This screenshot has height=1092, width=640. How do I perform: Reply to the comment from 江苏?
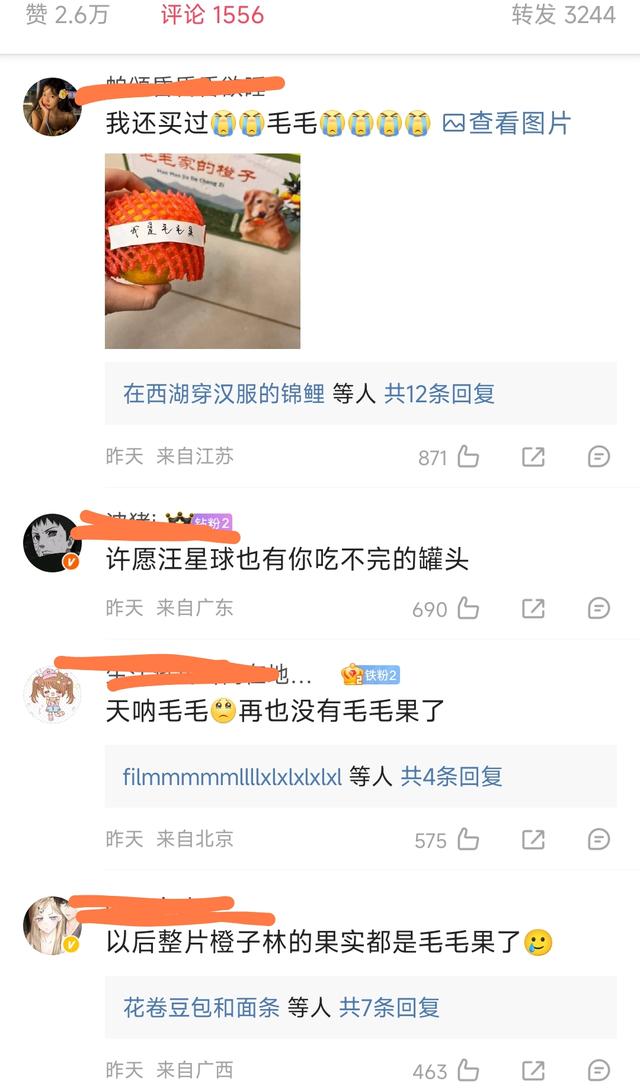point(598,457)
